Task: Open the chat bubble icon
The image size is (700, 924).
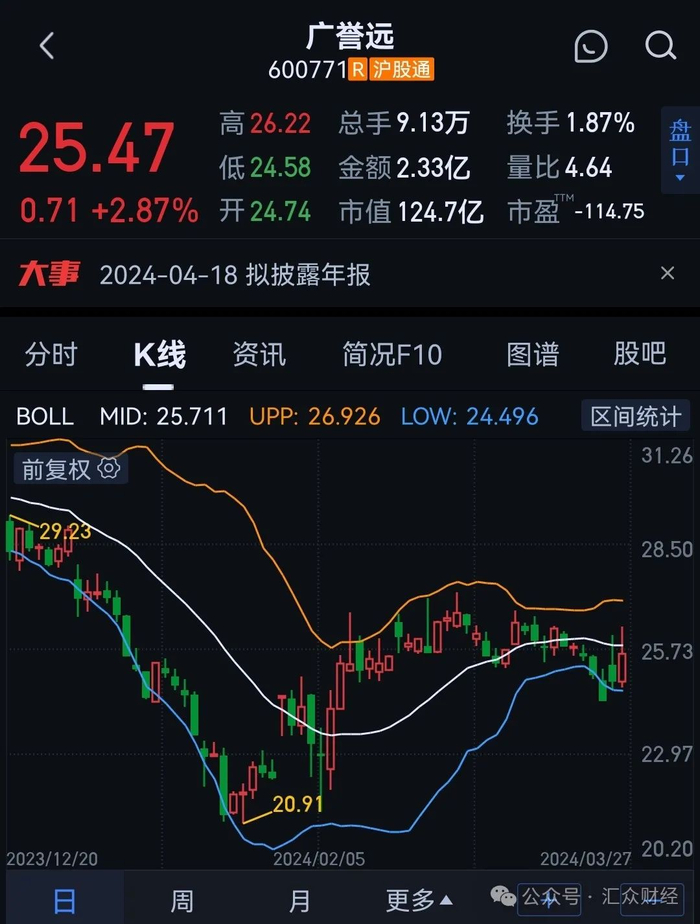Action: pos(591,46)
